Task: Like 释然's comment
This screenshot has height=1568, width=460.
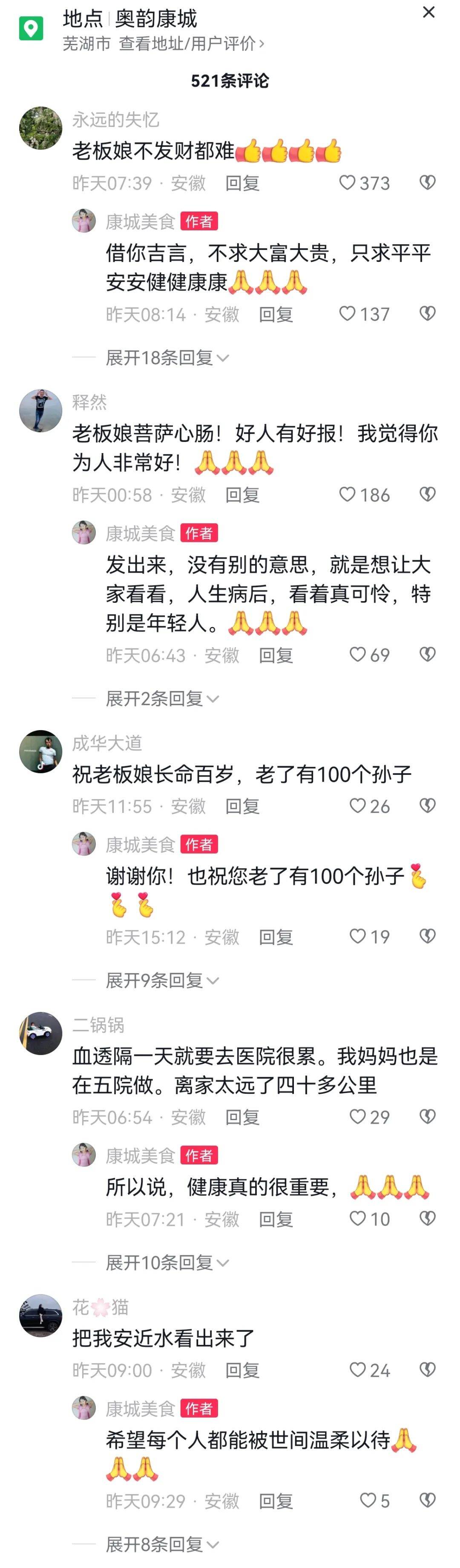Action: click(347, 494)
